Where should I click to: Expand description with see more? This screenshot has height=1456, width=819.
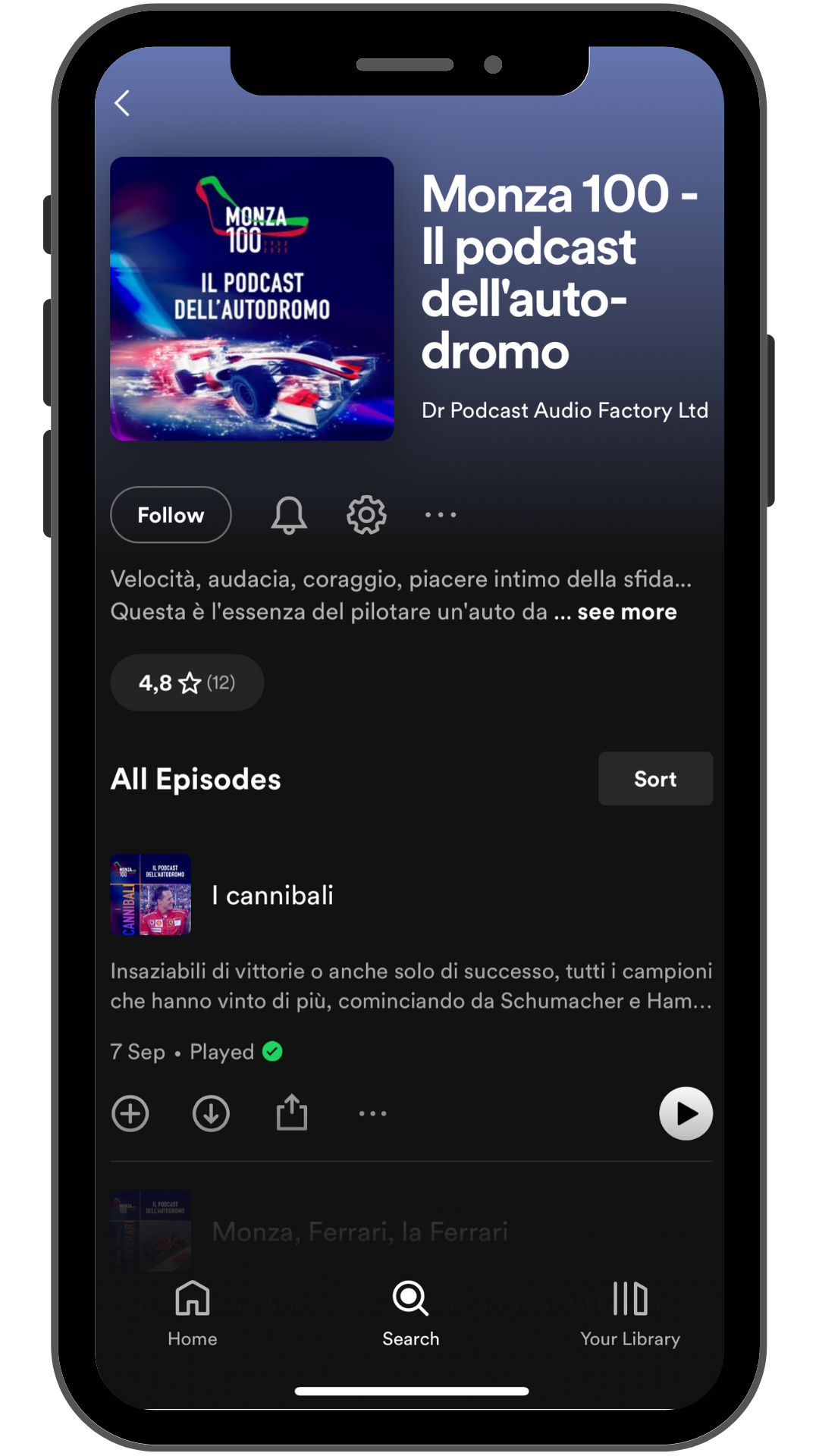[627, 612]
